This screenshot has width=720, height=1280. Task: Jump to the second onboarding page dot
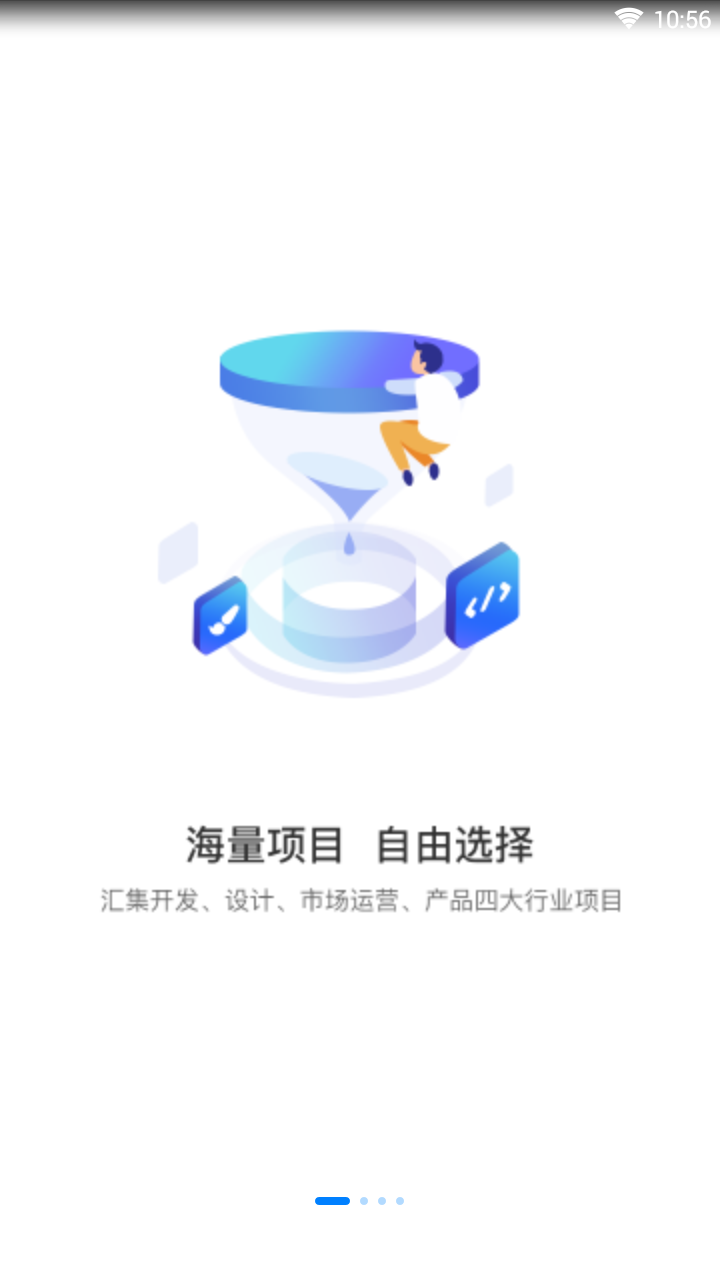tap(364, 1201)
